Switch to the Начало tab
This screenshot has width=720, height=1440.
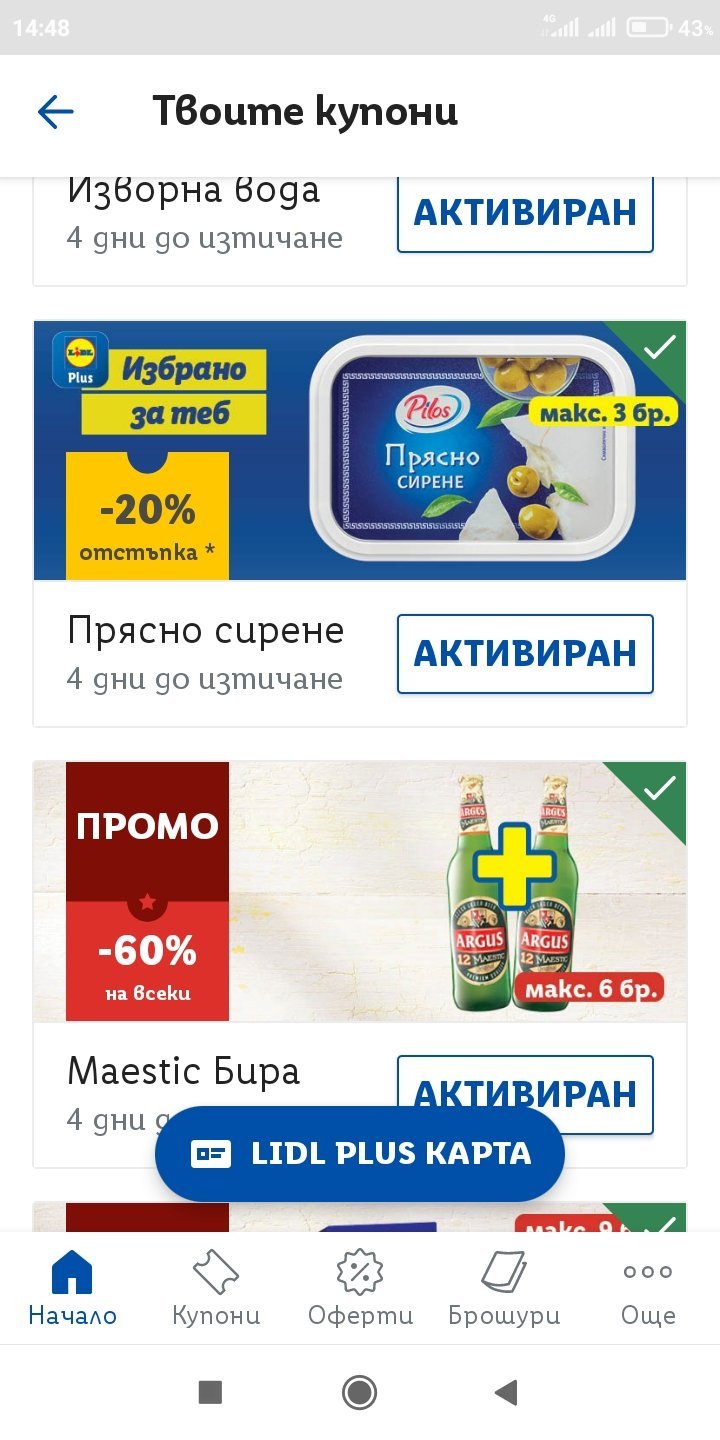72,1288
